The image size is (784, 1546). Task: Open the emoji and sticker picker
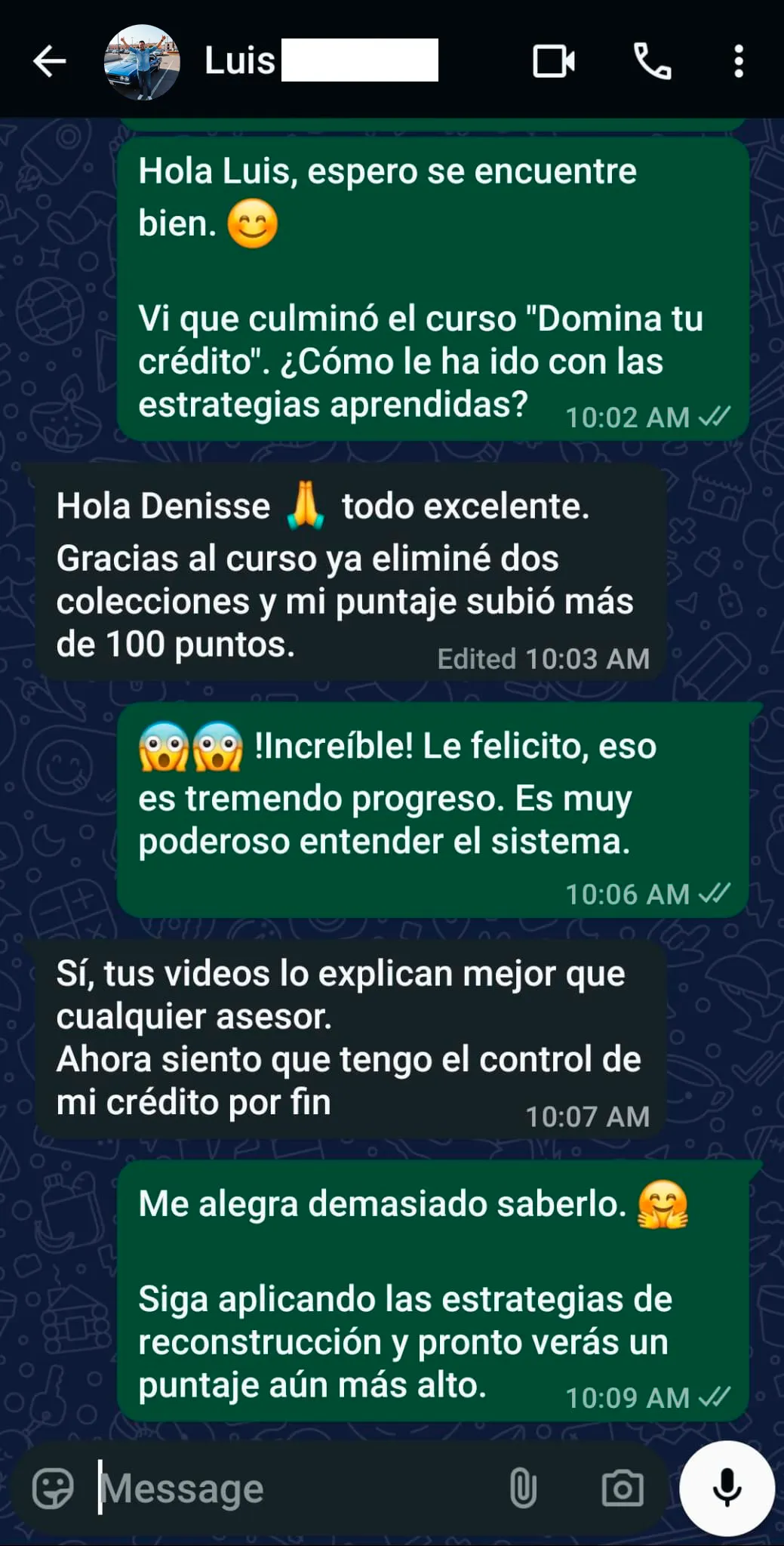[x=53, y=1489]
